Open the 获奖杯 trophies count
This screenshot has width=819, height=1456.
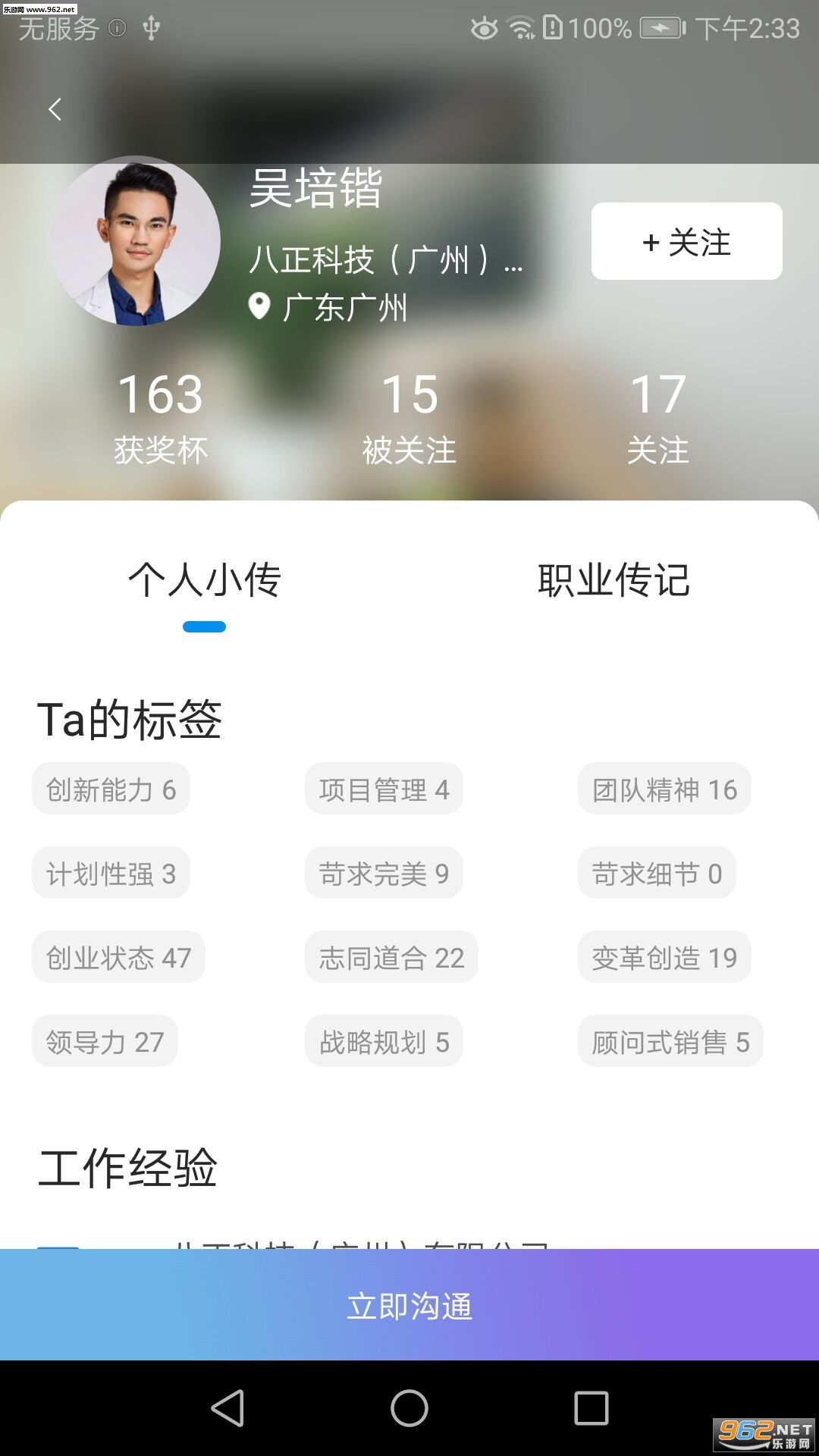[x=161, y=417]
